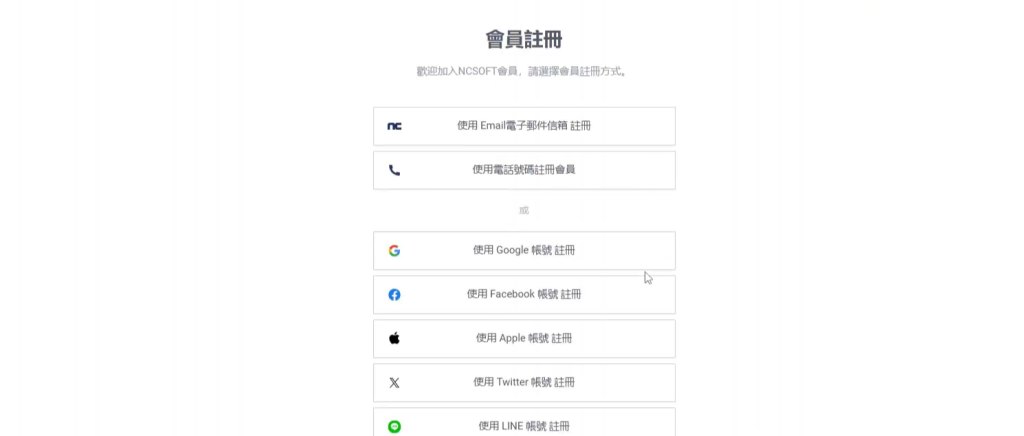Screen dimensions: 1024x436
Task: Register with Apple 帳號
Action: pos(524,338)
